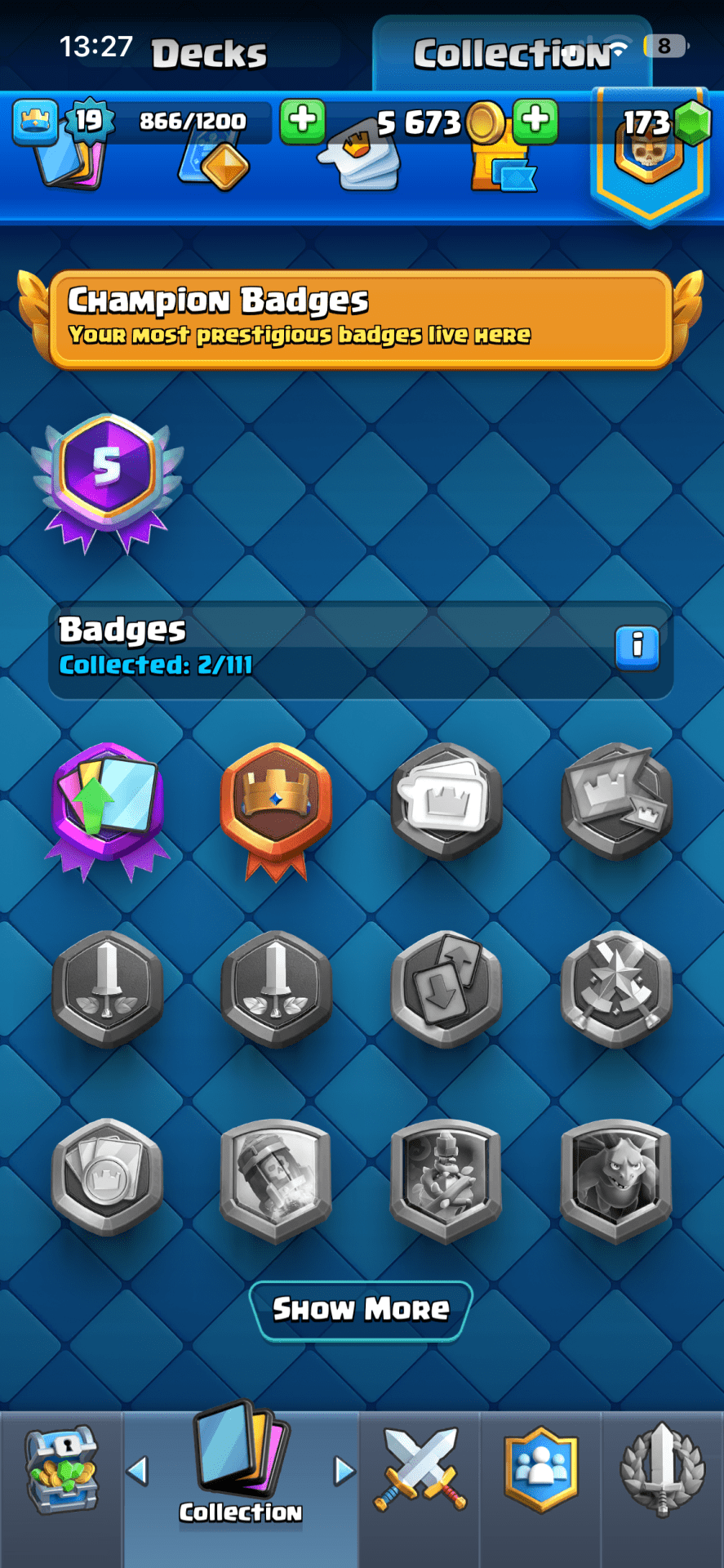Tap the plus button beside 866/1200
Screen dimensions: 724x1568
point(303,121)
